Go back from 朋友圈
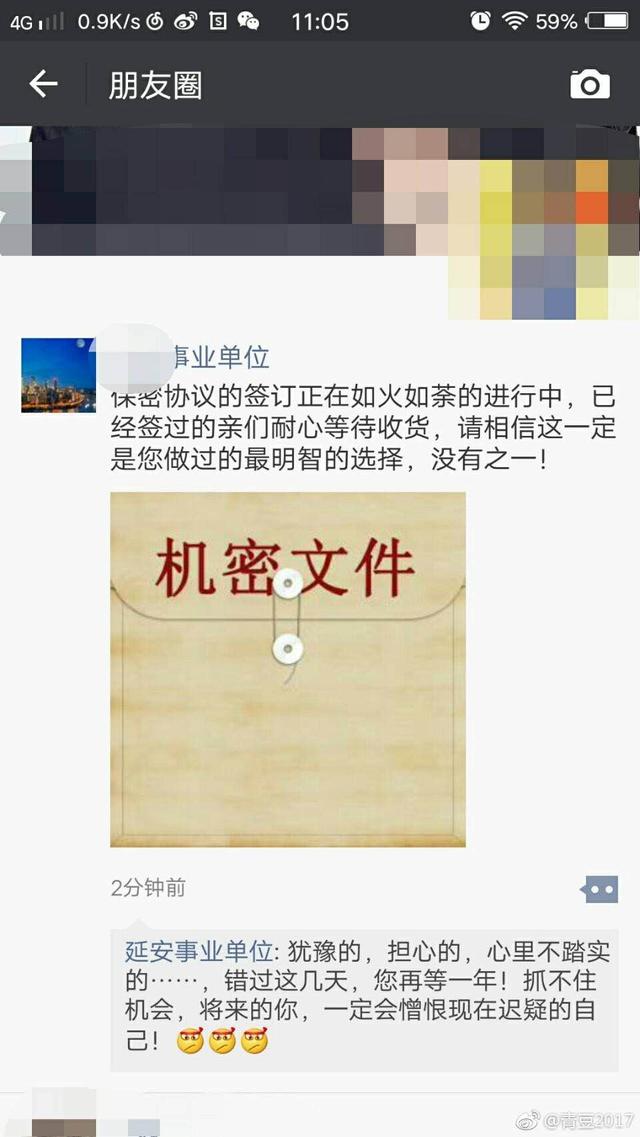640x1137 pixels. tap(43, 85)
